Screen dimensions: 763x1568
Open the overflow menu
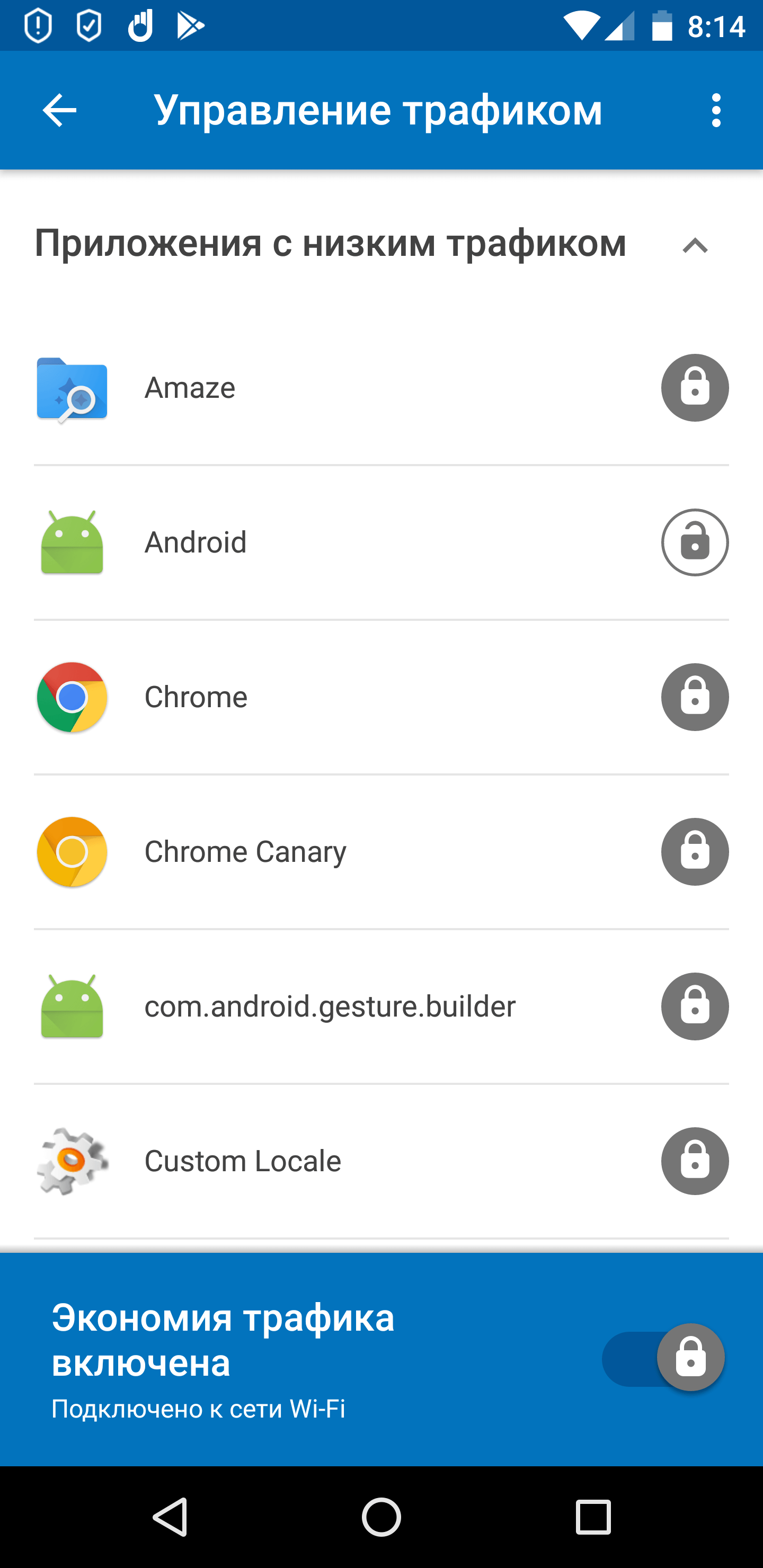[x=715, y=110]
